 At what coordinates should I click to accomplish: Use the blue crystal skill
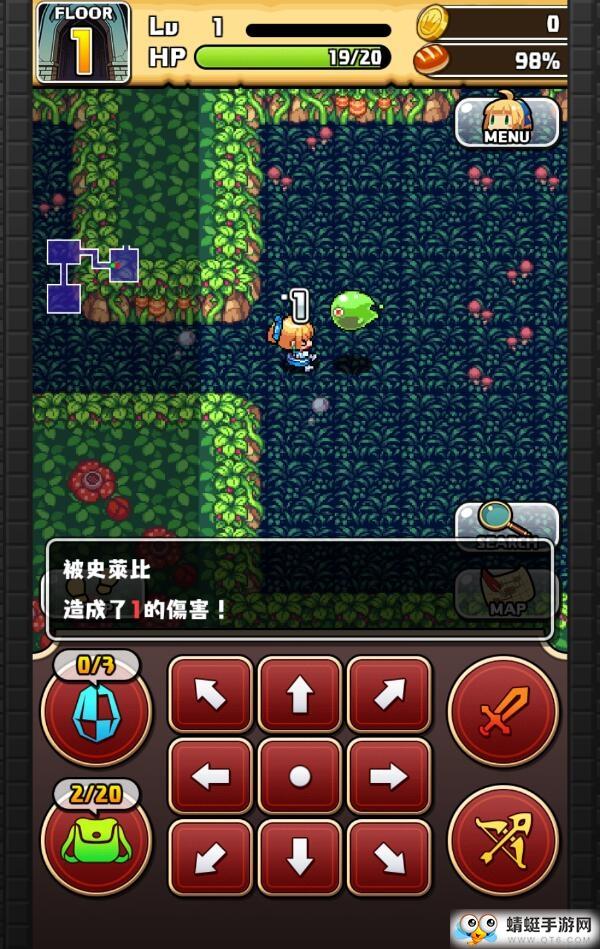coord(96,712)
